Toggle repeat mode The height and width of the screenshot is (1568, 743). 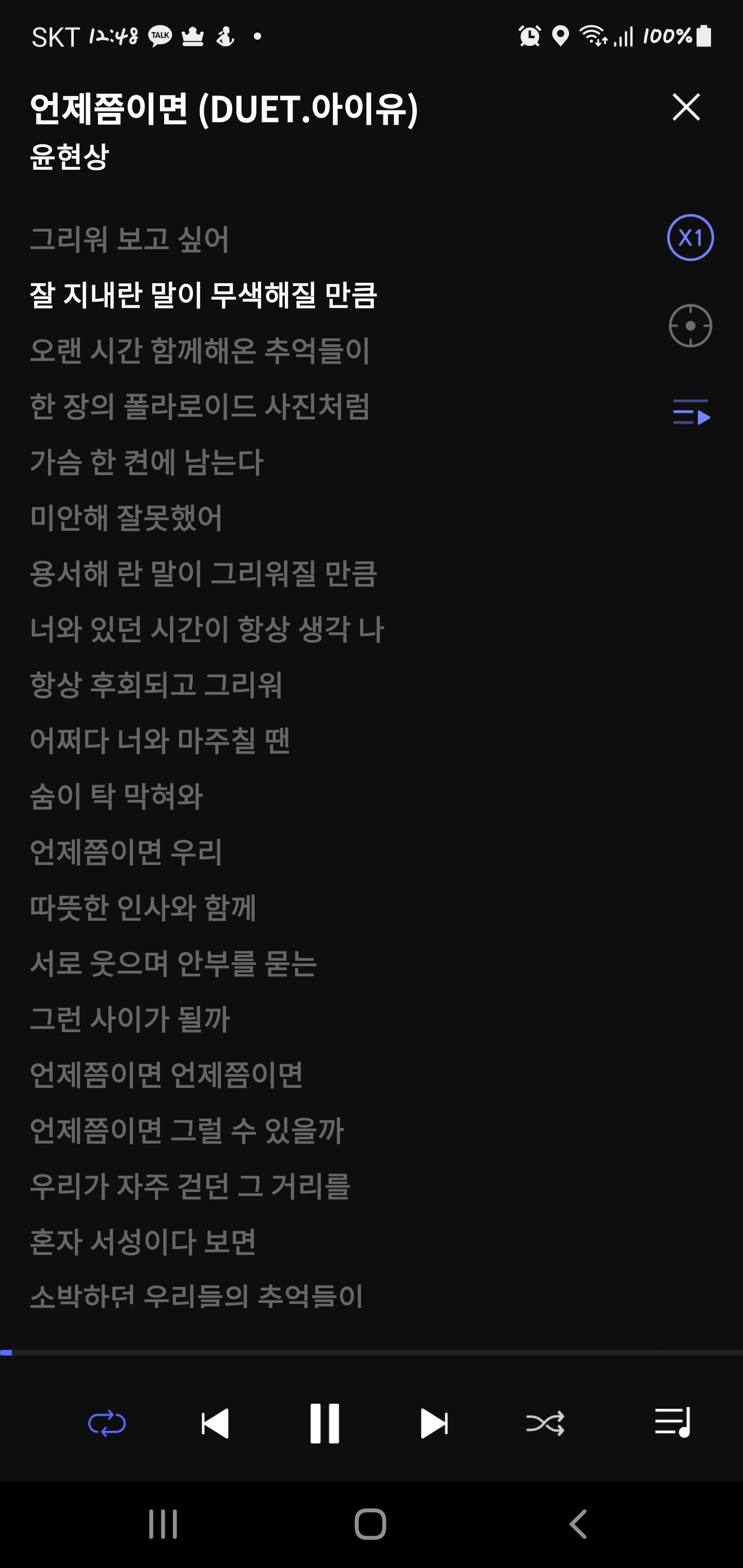[x=107, y=1424]
